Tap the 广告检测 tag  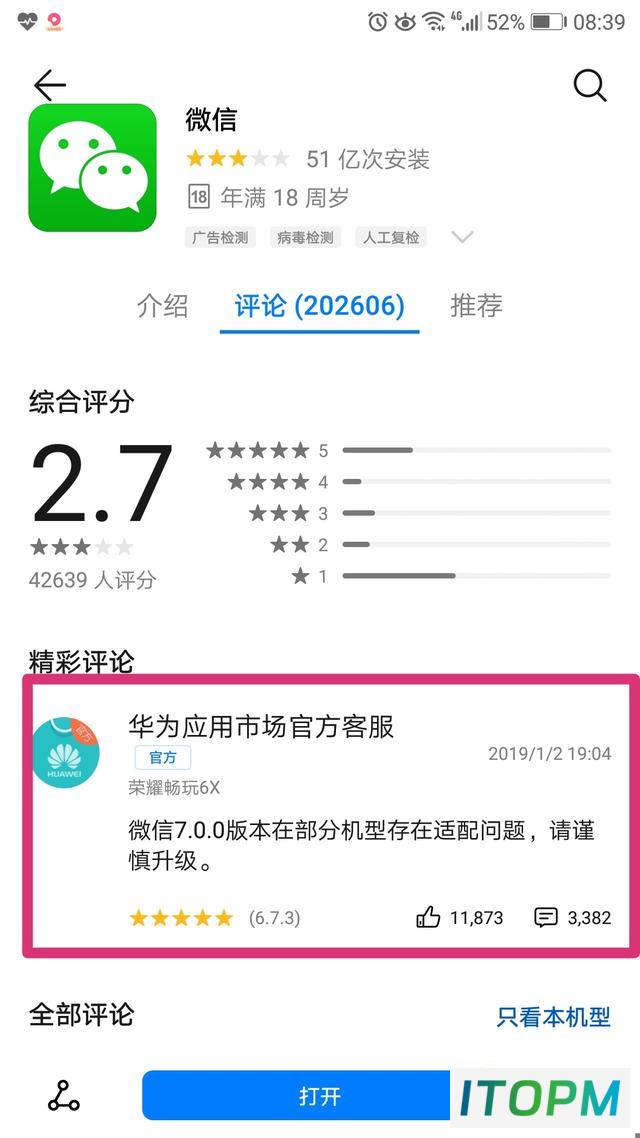coord(221,237)
